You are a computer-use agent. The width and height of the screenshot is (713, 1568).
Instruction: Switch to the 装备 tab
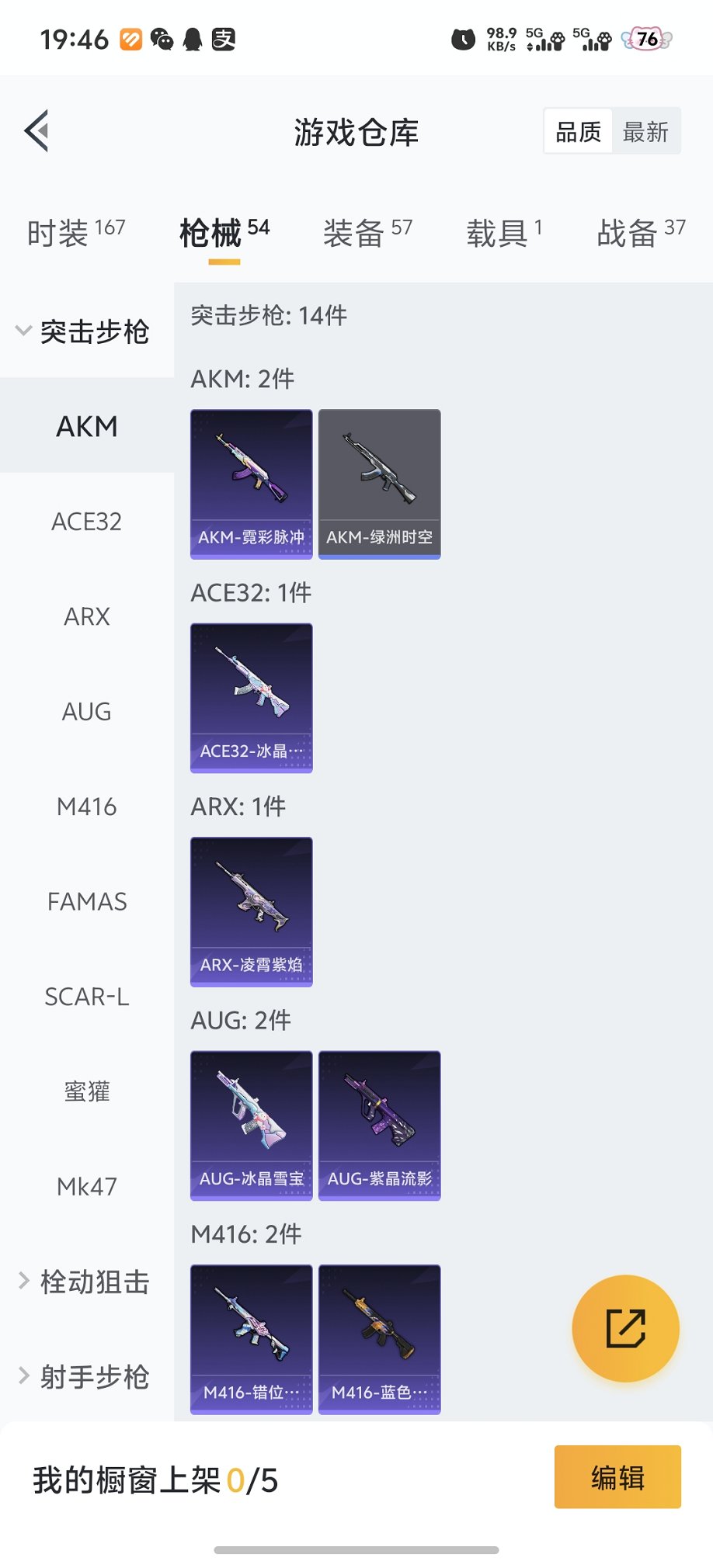pyautogui.click(x=367, y=232)
